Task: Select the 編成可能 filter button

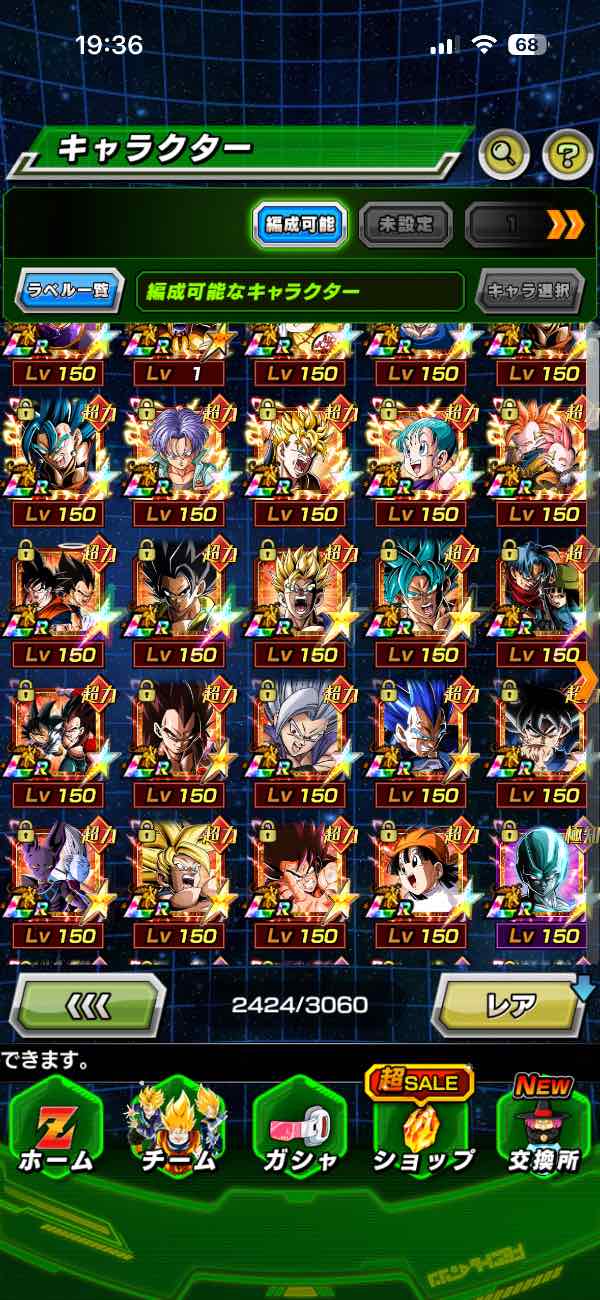Action: [x=299, y=225]
